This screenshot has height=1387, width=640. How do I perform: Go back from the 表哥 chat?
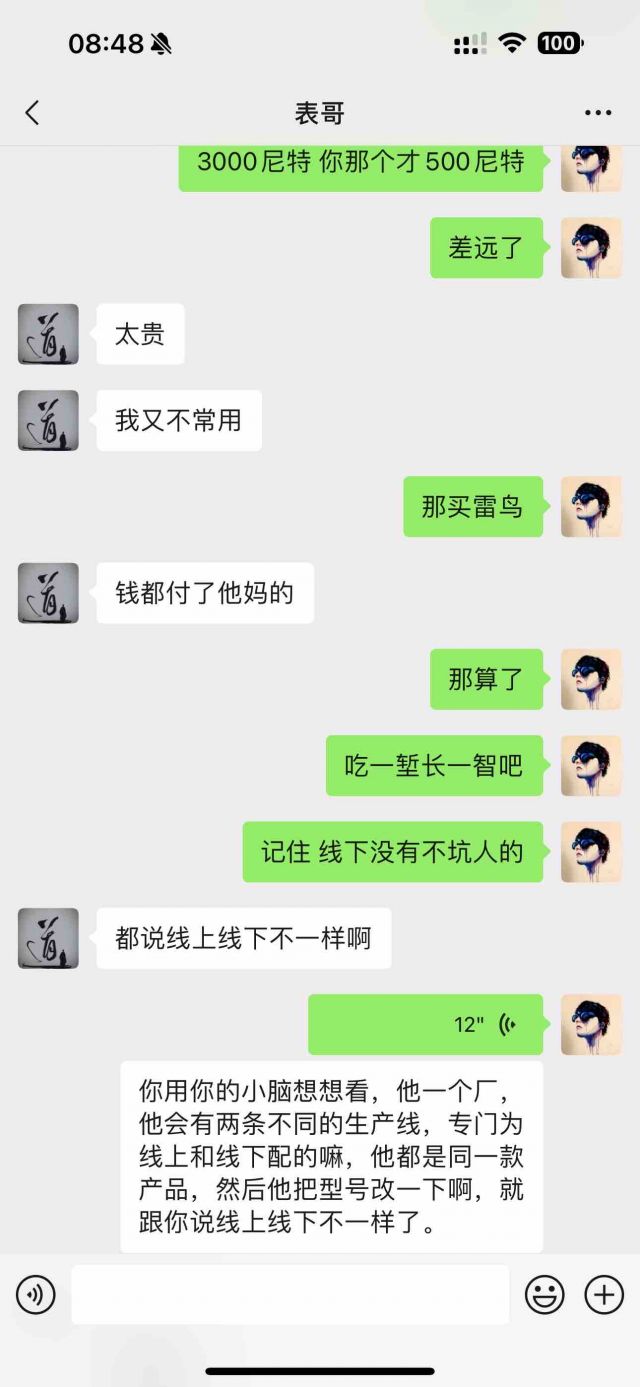coord(32,113)
